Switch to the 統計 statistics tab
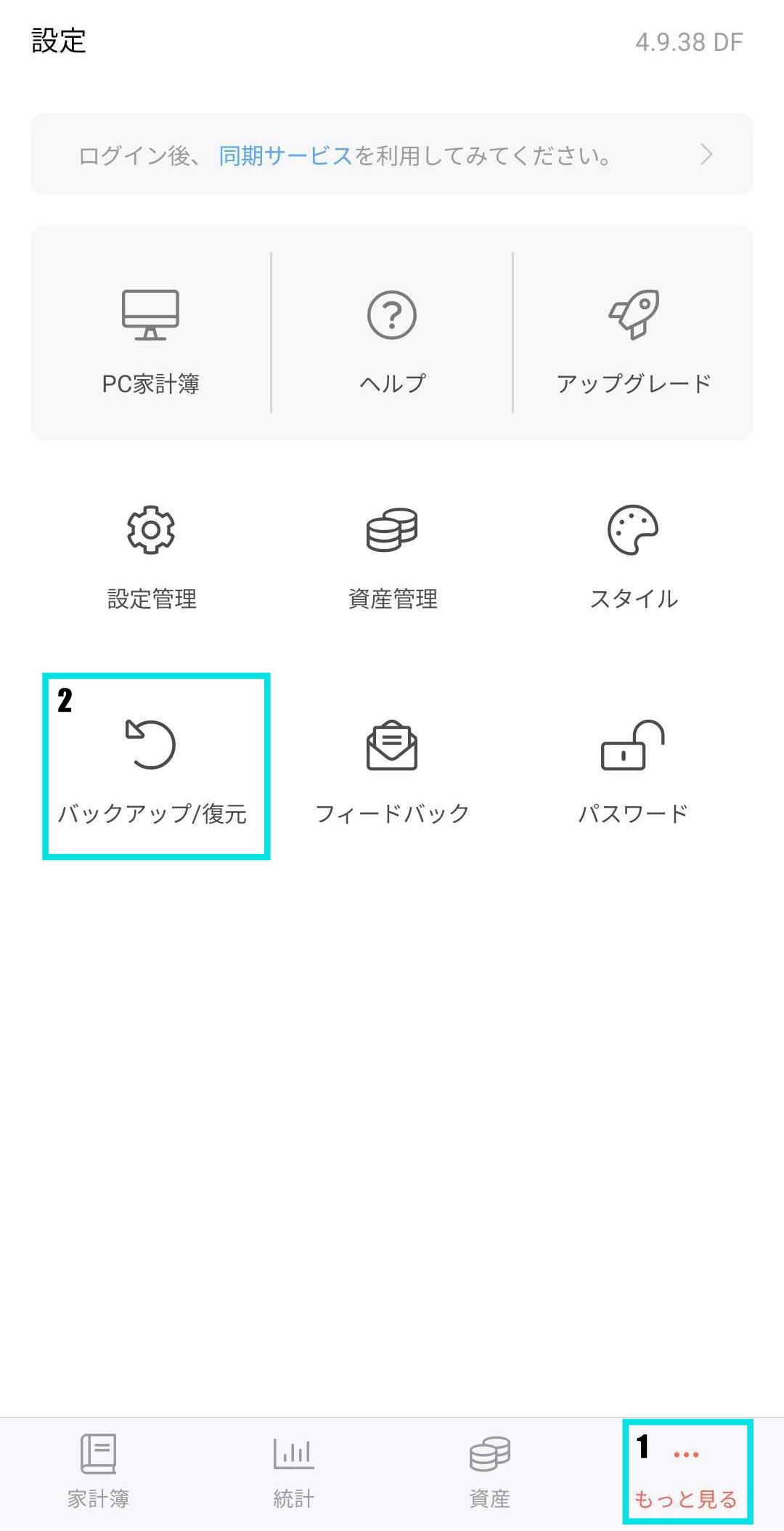This screenshot has width=784, height=1531. 293,1472
